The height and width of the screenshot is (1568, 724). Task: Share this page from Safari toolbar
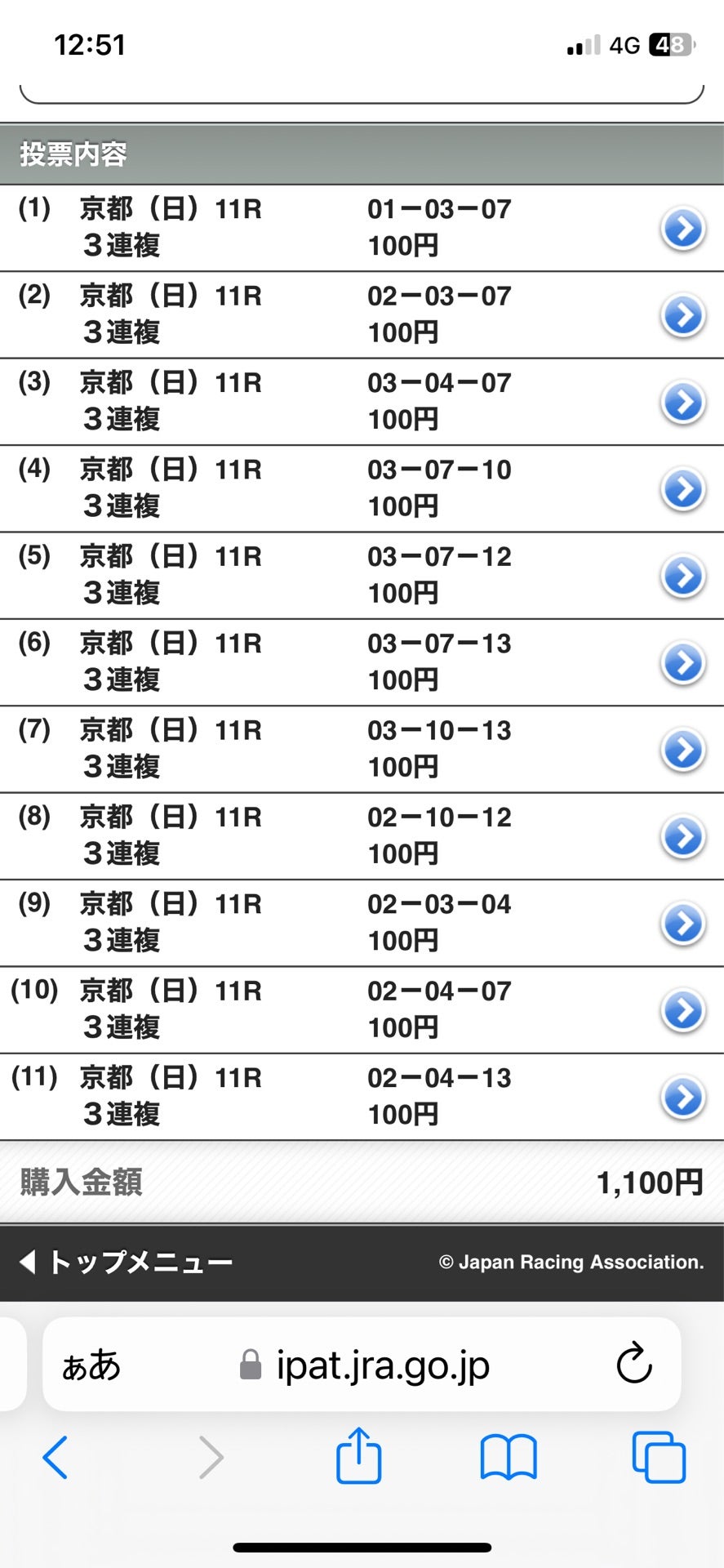click(x=358, y=1456)
